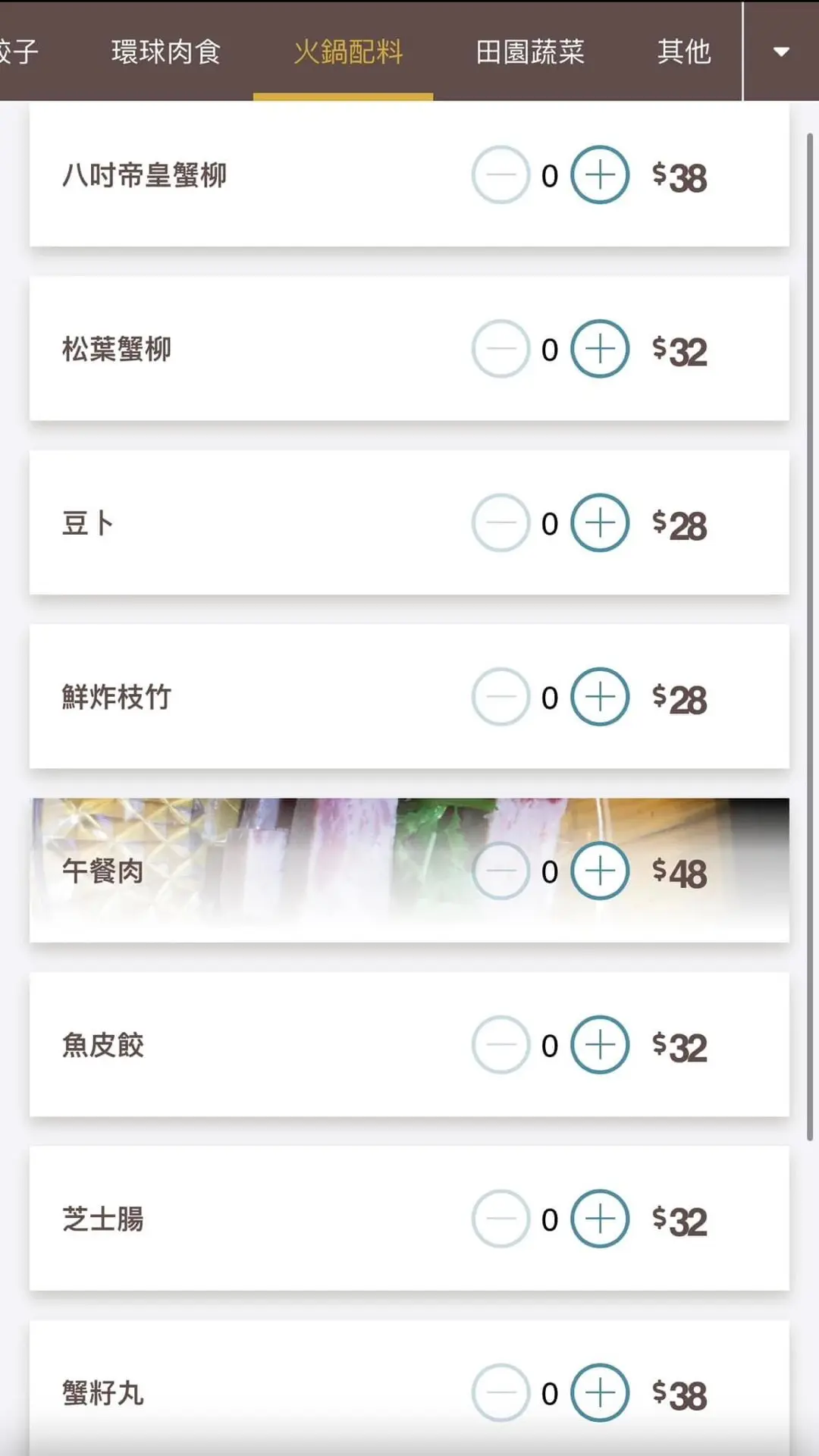Decrease 八吋帝皇蟹柳 quantity

coord(500,175)
